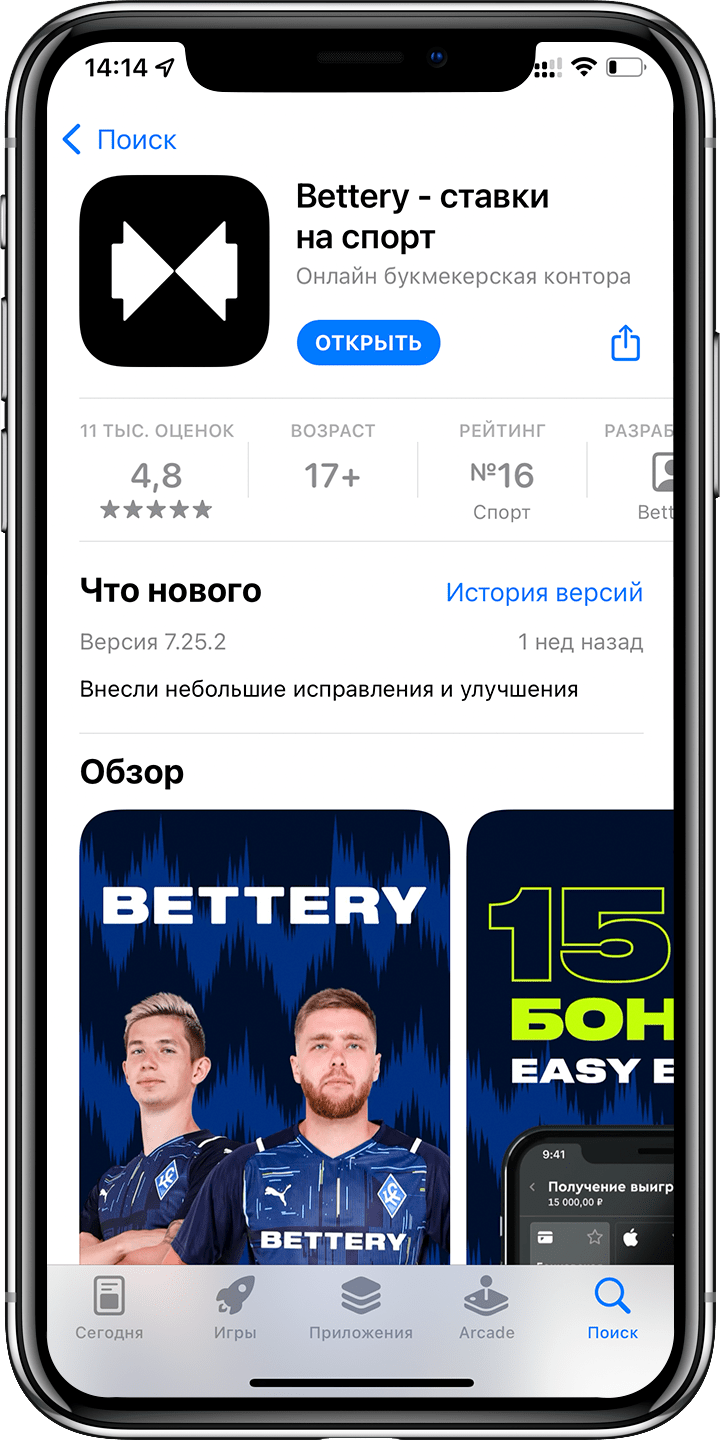Switch to the Arcade tab
The width and height of the screenshot is (720, 1440).
(x=487, y=1308)
